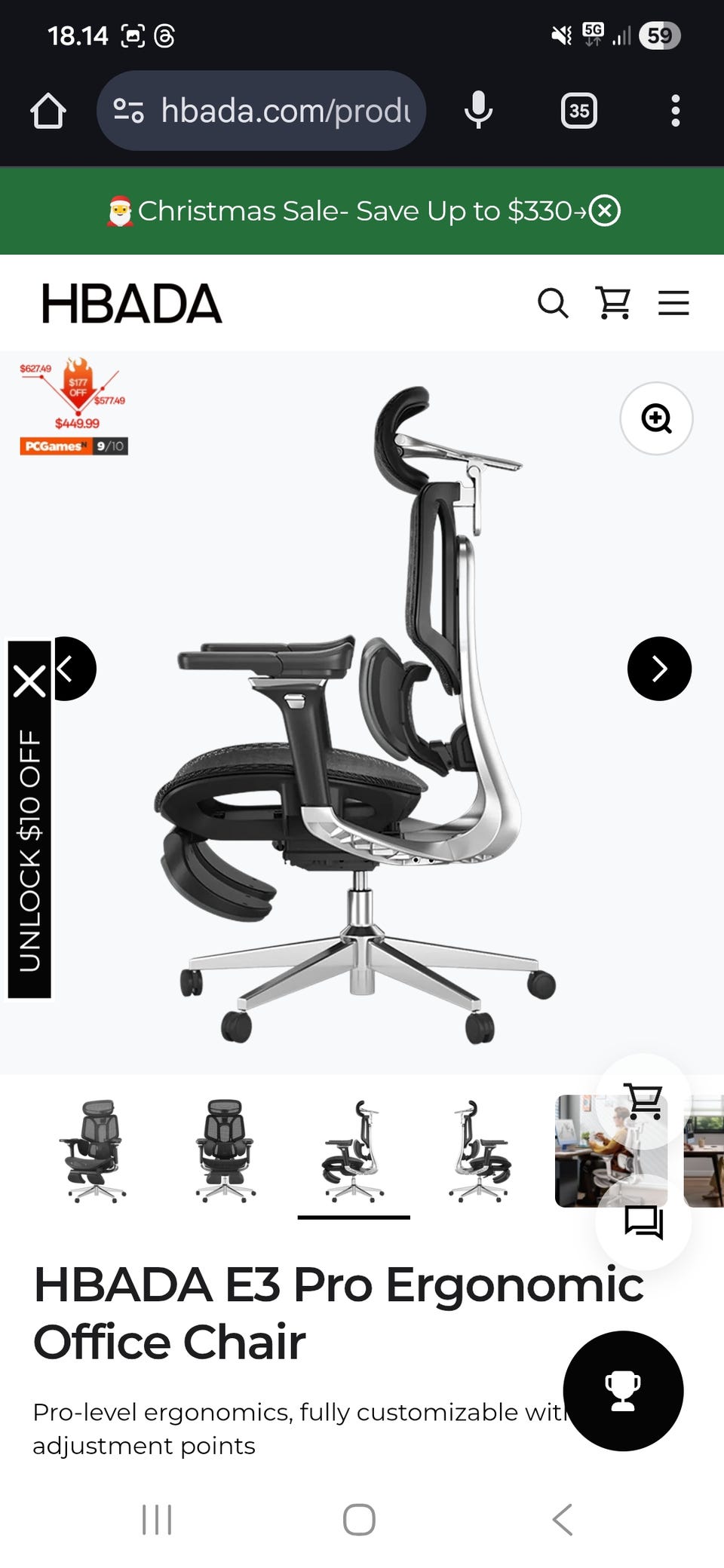Open the hamburger navigation menu
Screen dimensions: 724x1568
tap(673, 303)
